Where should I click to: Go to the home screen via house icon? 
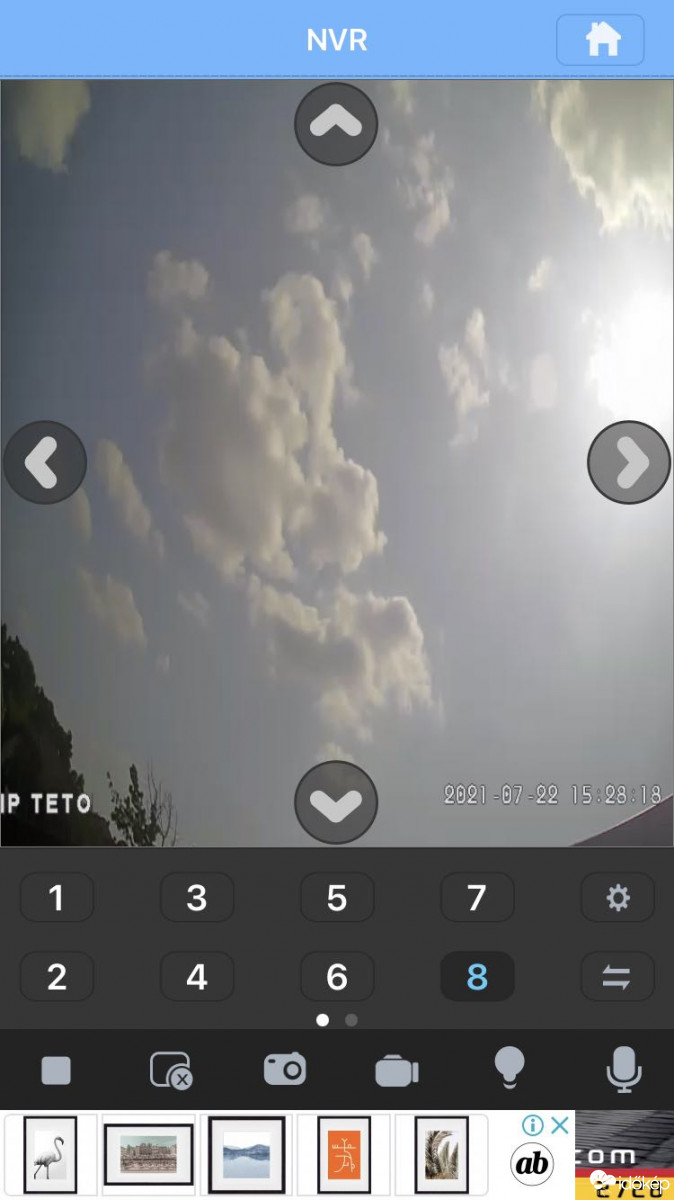(x=600, y=40)
